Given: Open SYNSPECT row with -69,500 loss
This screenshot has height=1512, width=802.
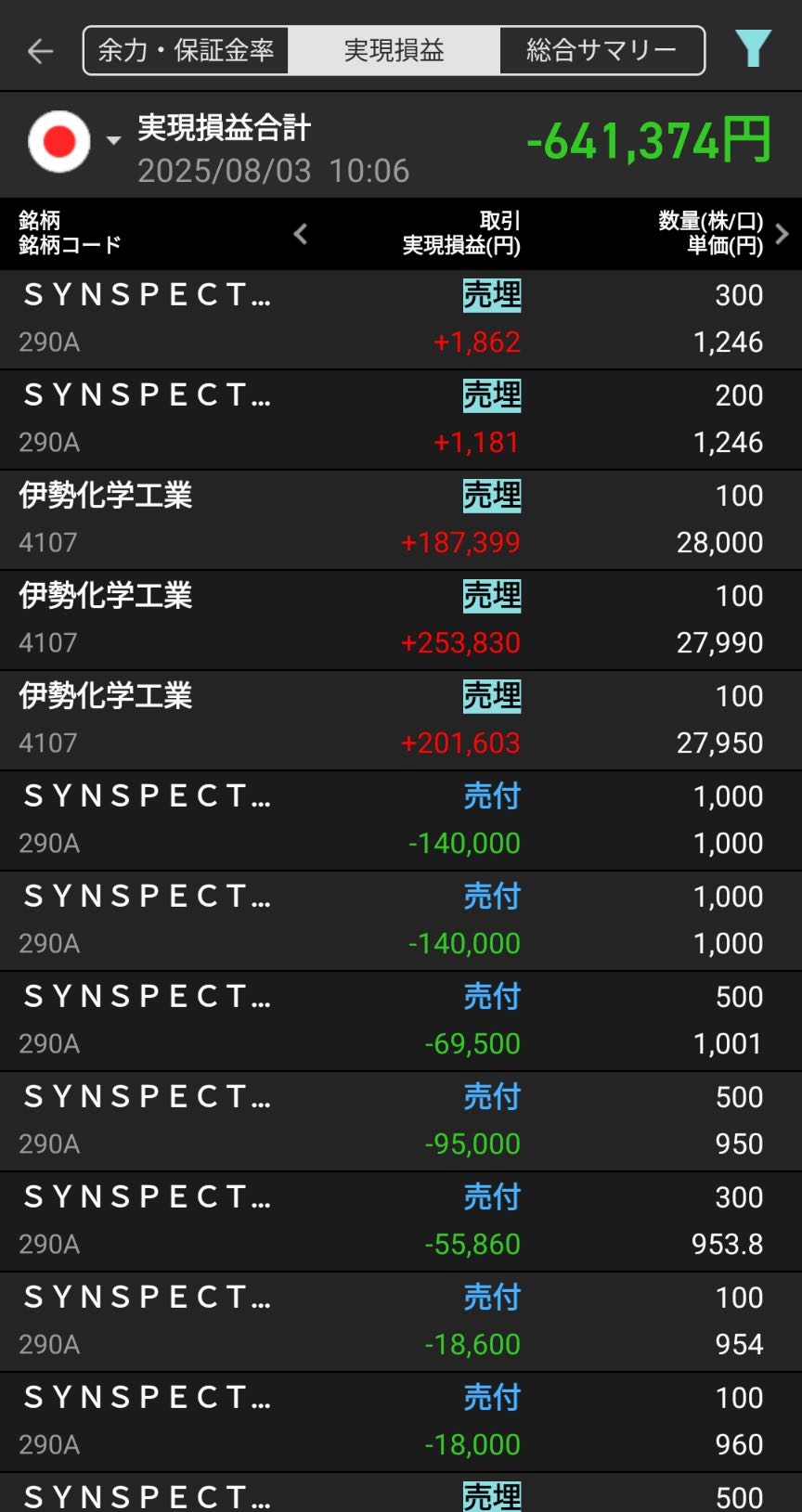Looking at the screenshot, I should click(x=401, y=1021).
